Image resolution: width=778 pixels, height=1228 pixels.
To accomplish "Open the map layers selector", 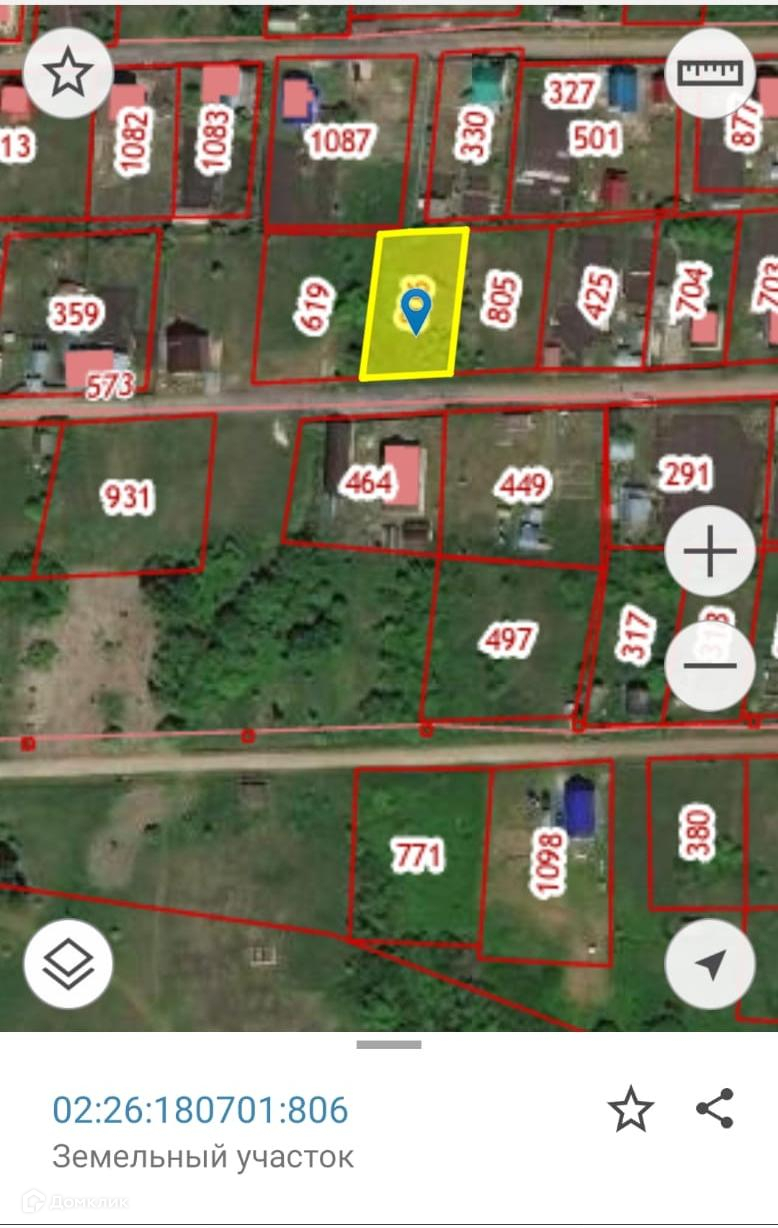I will 68,964.
